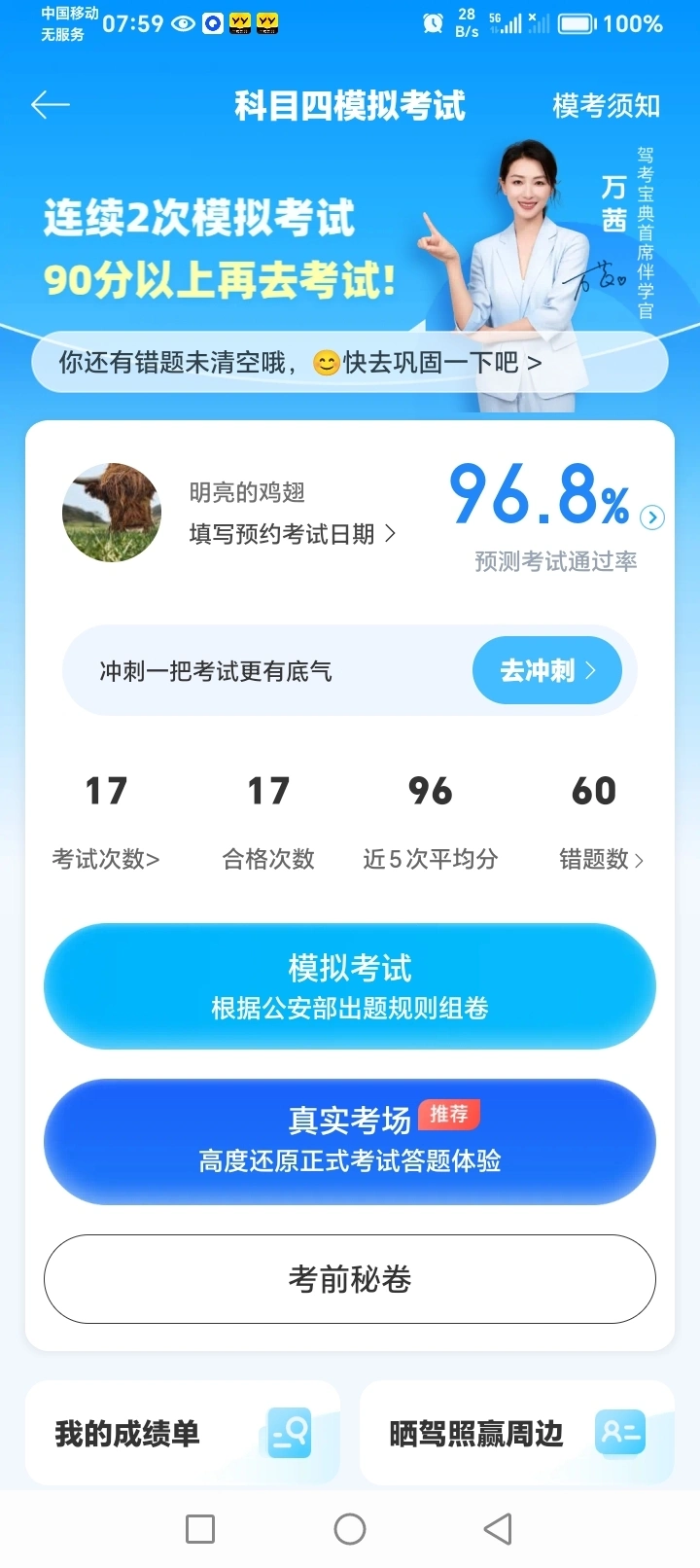Open system recent apps
The height and width of the screenshot is (1568, 700).
click(200, 1529)
